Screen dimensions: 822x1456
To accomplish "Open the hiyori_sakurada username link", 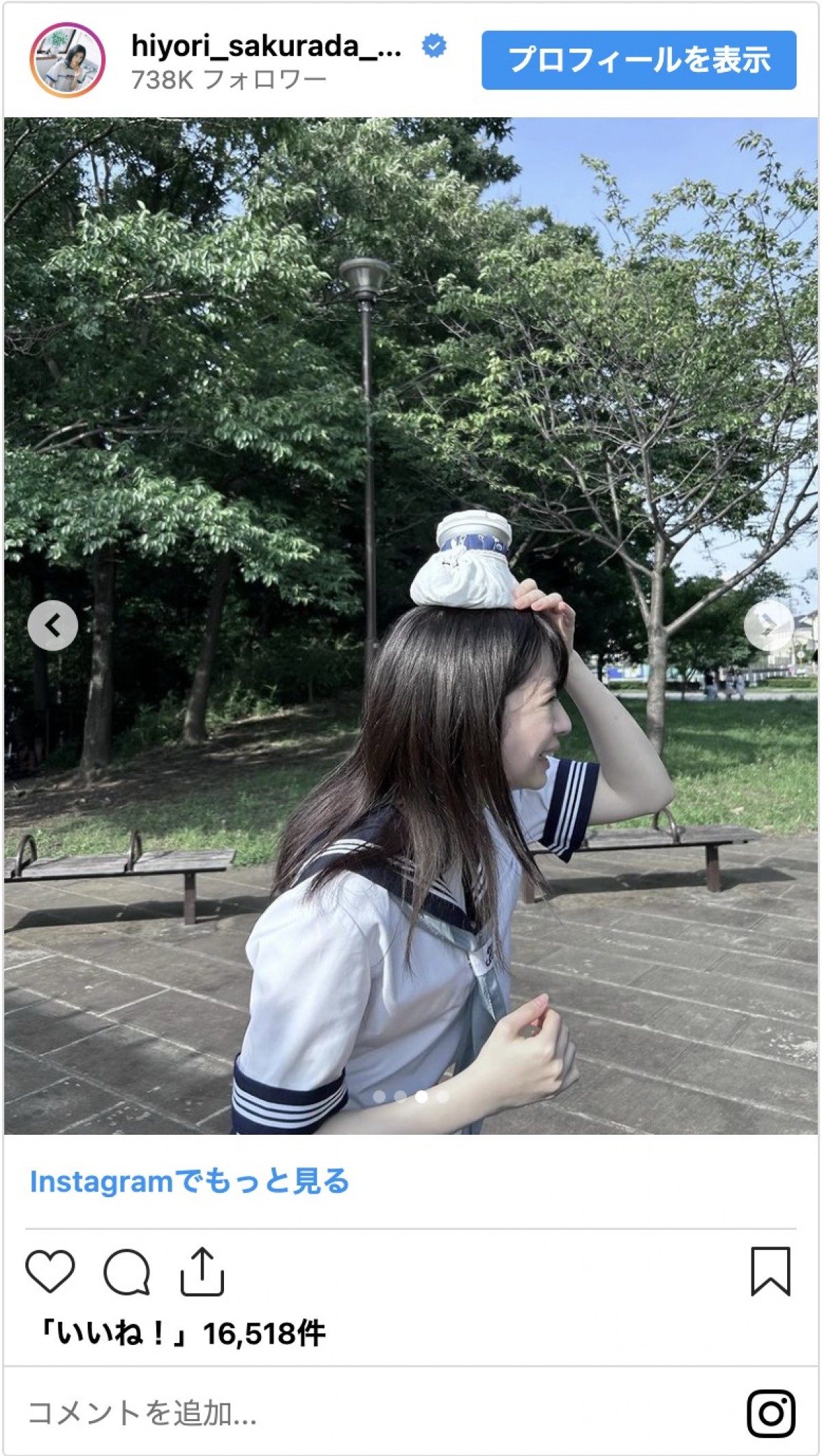I will [266, 47].
